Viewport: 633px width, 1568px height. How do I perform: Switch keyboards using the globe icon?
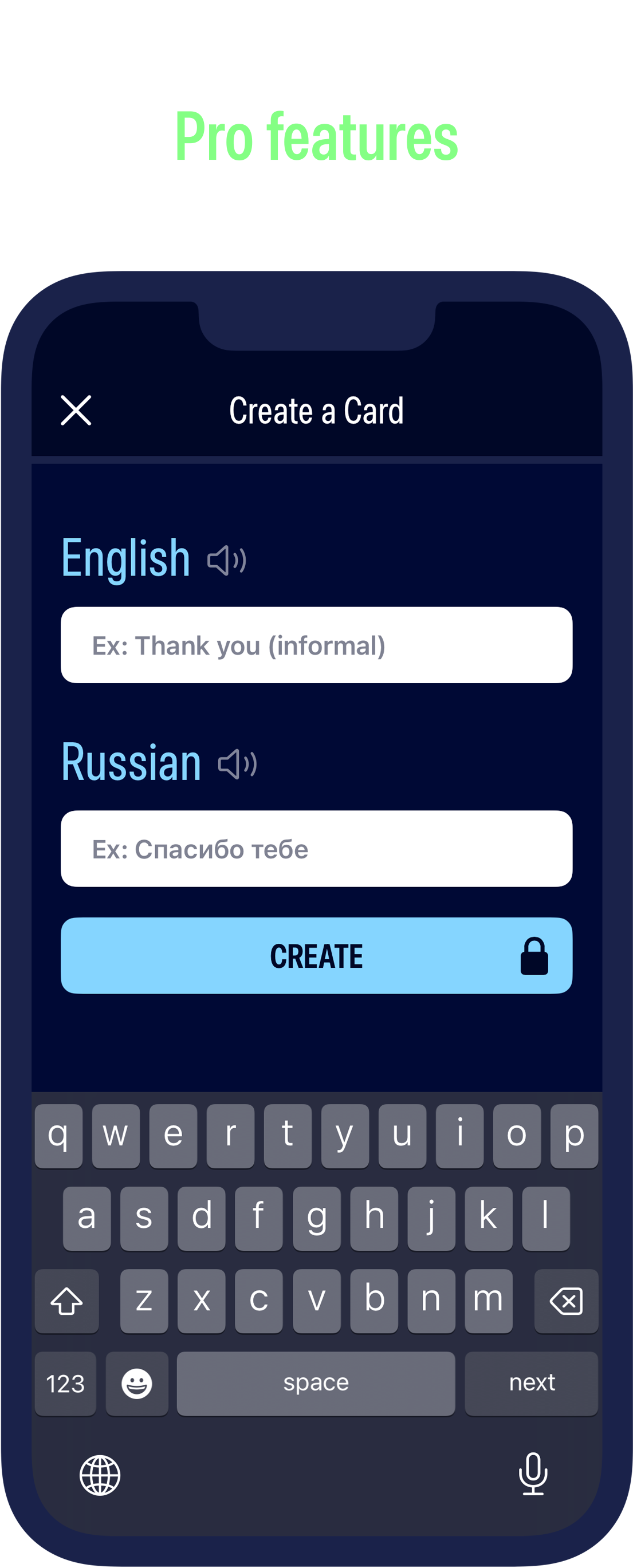(101, 1476)
